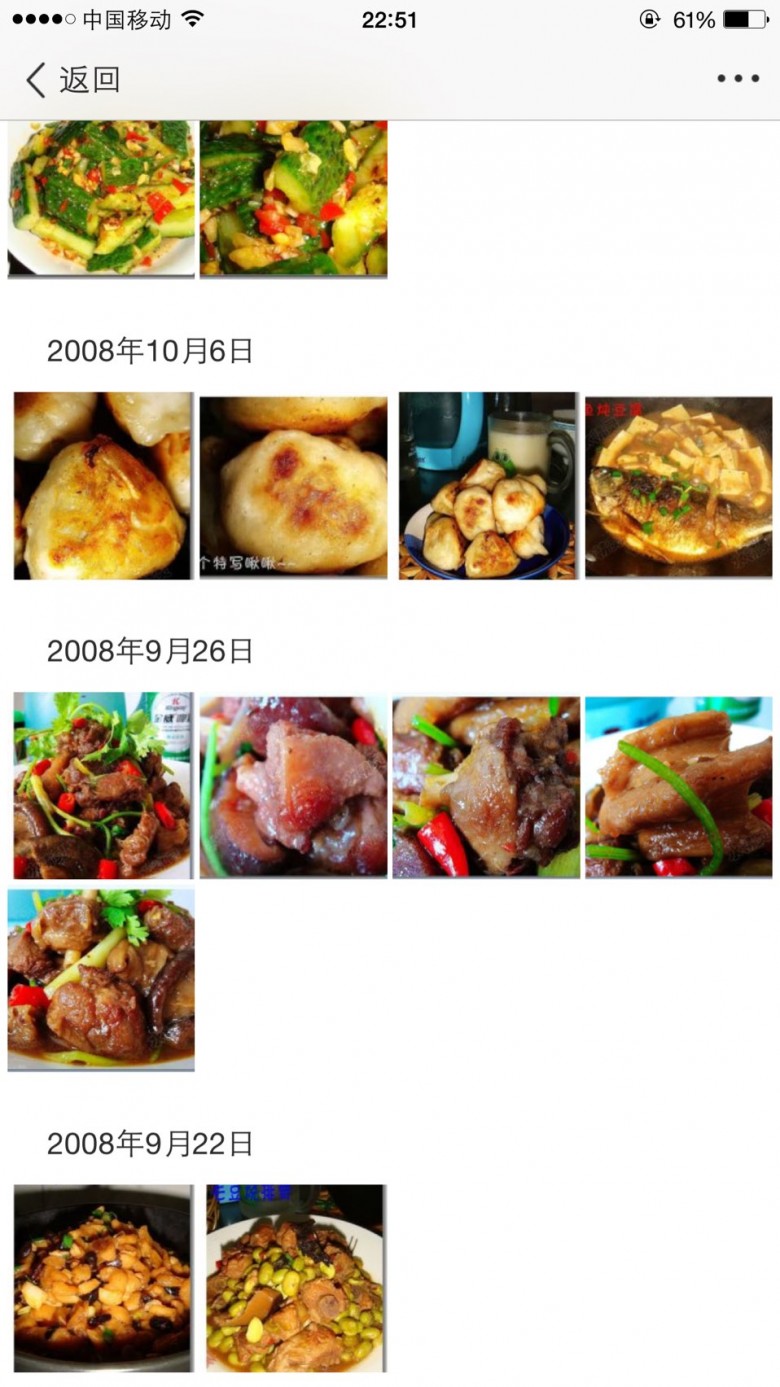Go back using the 返回 button

coord(73,80)
